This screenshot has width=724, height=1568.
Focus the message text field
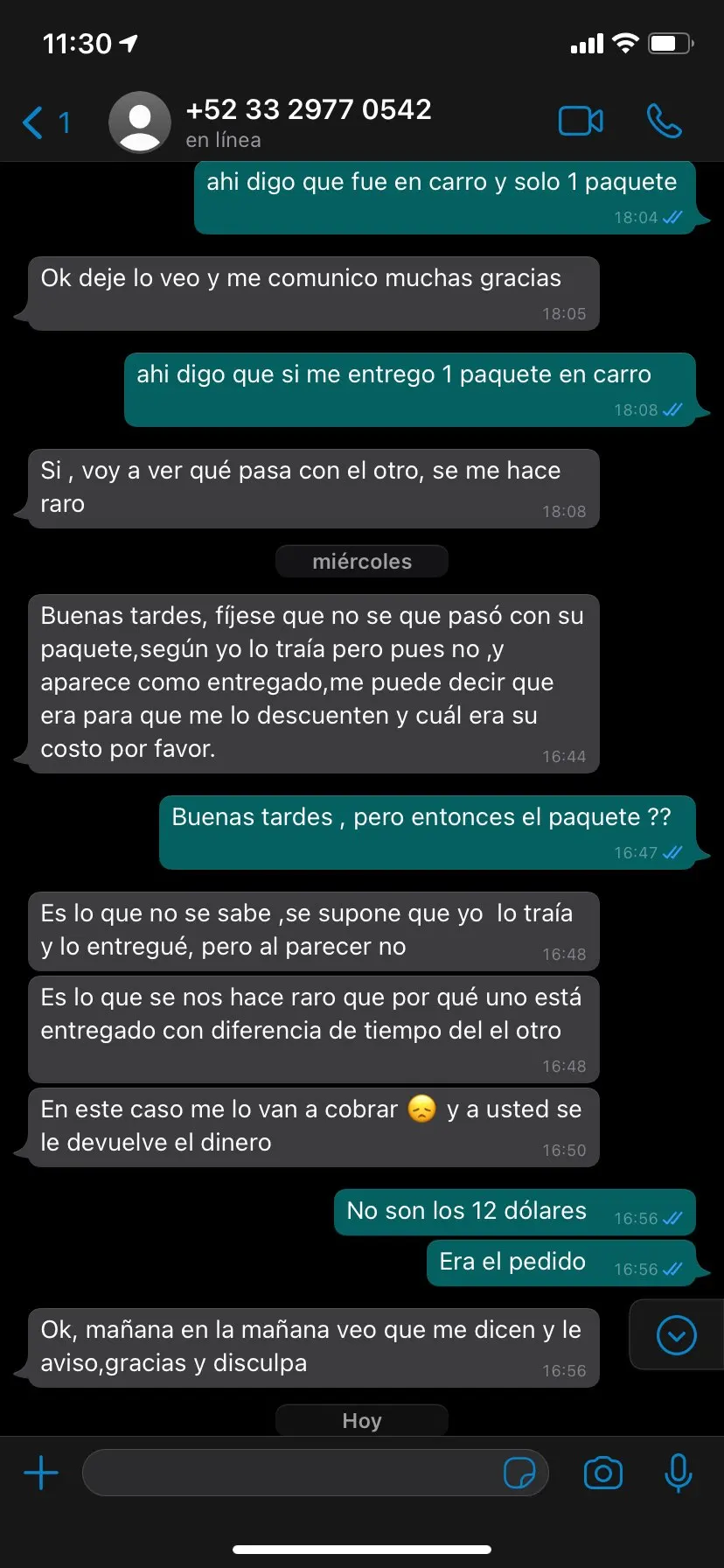point(289,1473)
